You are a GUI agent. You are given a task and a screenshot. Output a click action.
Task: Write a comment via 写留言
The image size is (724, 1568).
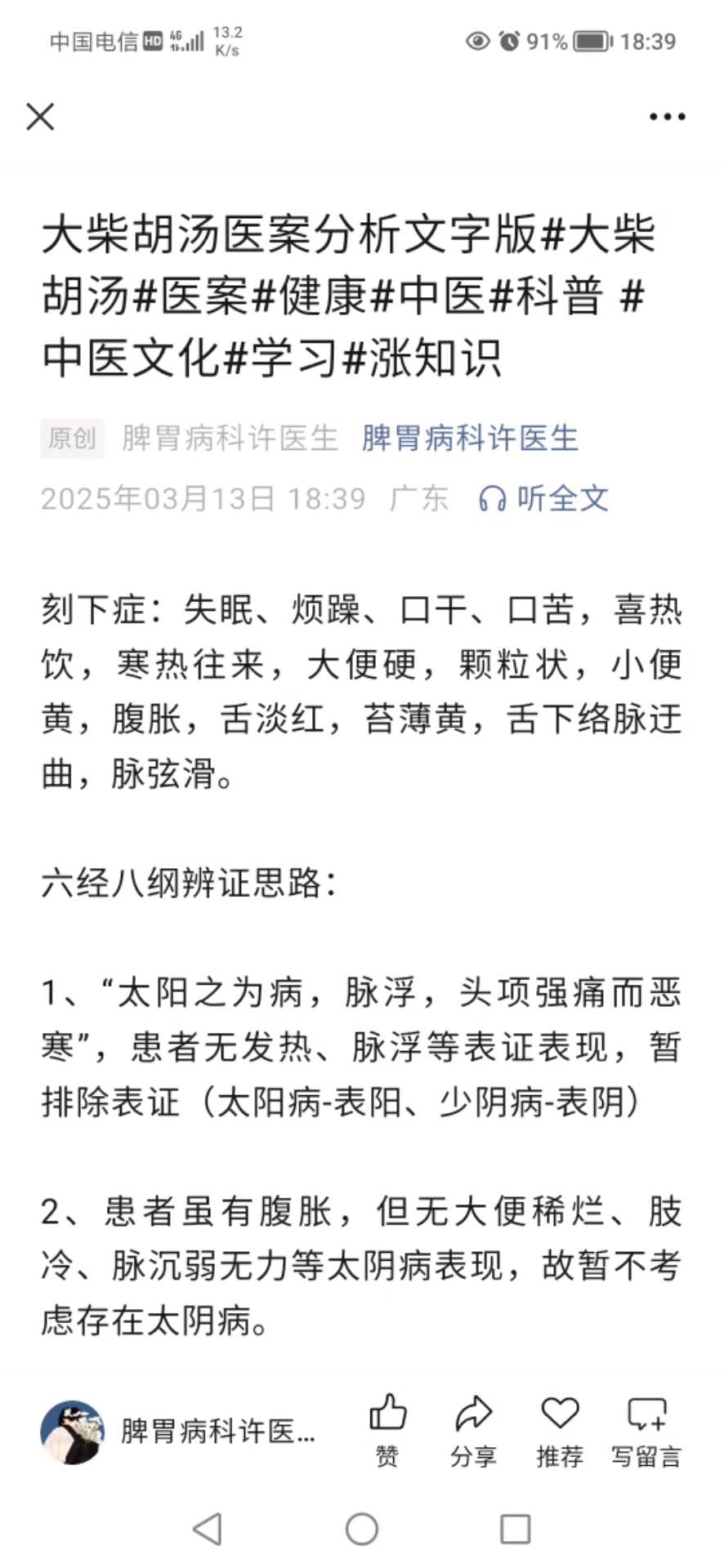[646, 1430]
